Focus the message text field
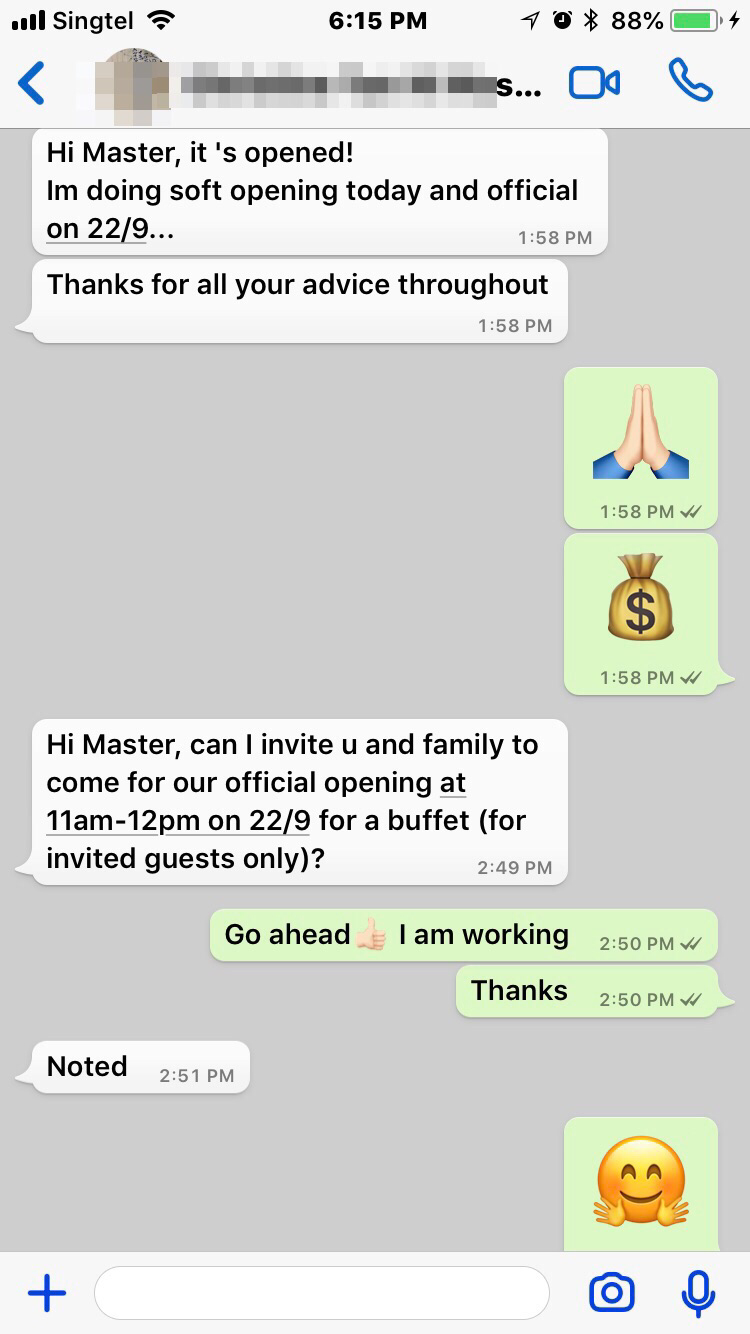Image resolution: width=750 pixels, height=1334 pixels. pos(321,1293)
